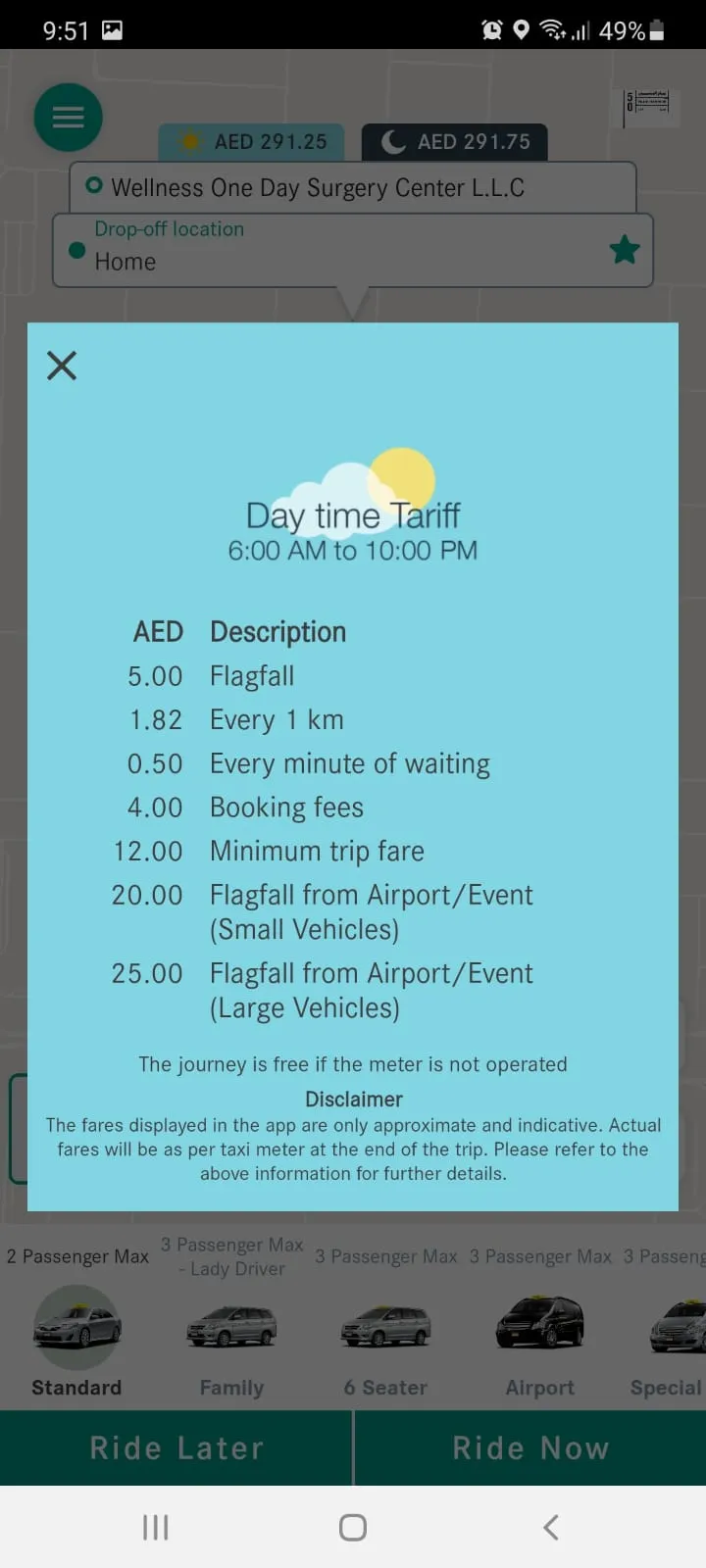The width and height of the screenshot is (706, 1568).
Task: Close the Day time Tariff popup
Action: 61,365
